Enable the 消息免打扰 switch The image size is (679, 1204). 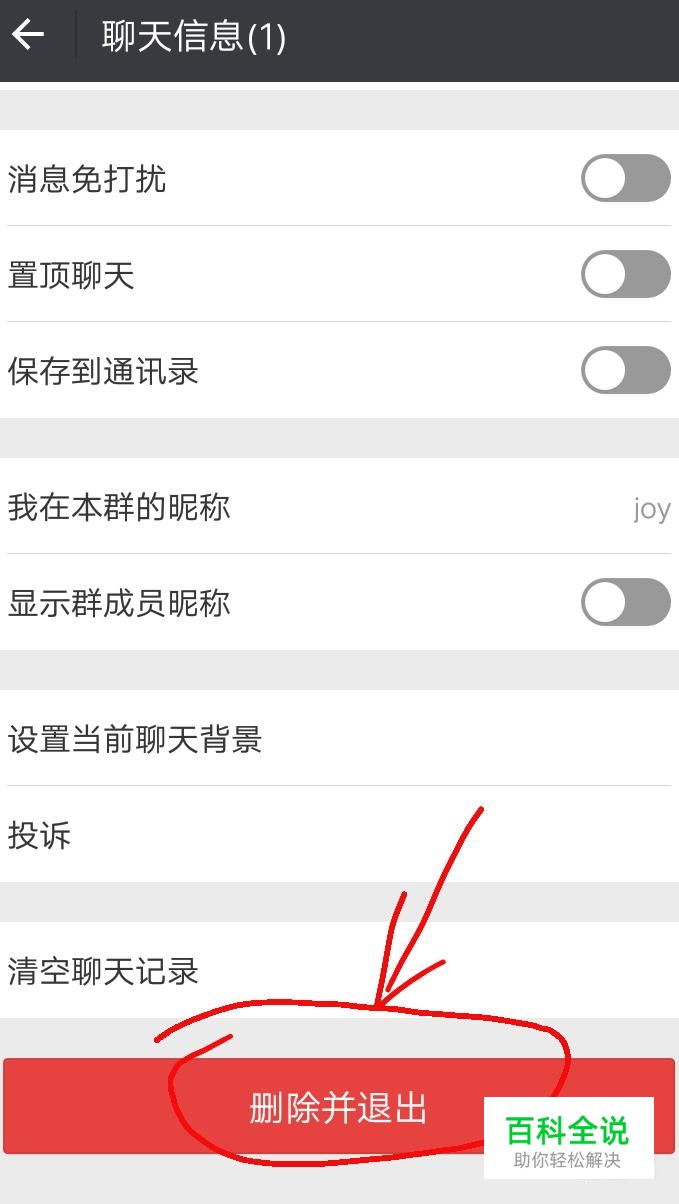[x=625, y=178]
